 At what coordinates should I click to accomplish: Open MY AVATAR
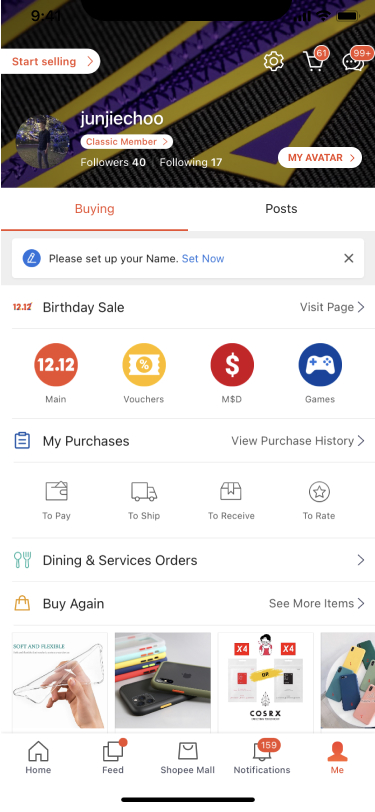[x=320, y=157]
